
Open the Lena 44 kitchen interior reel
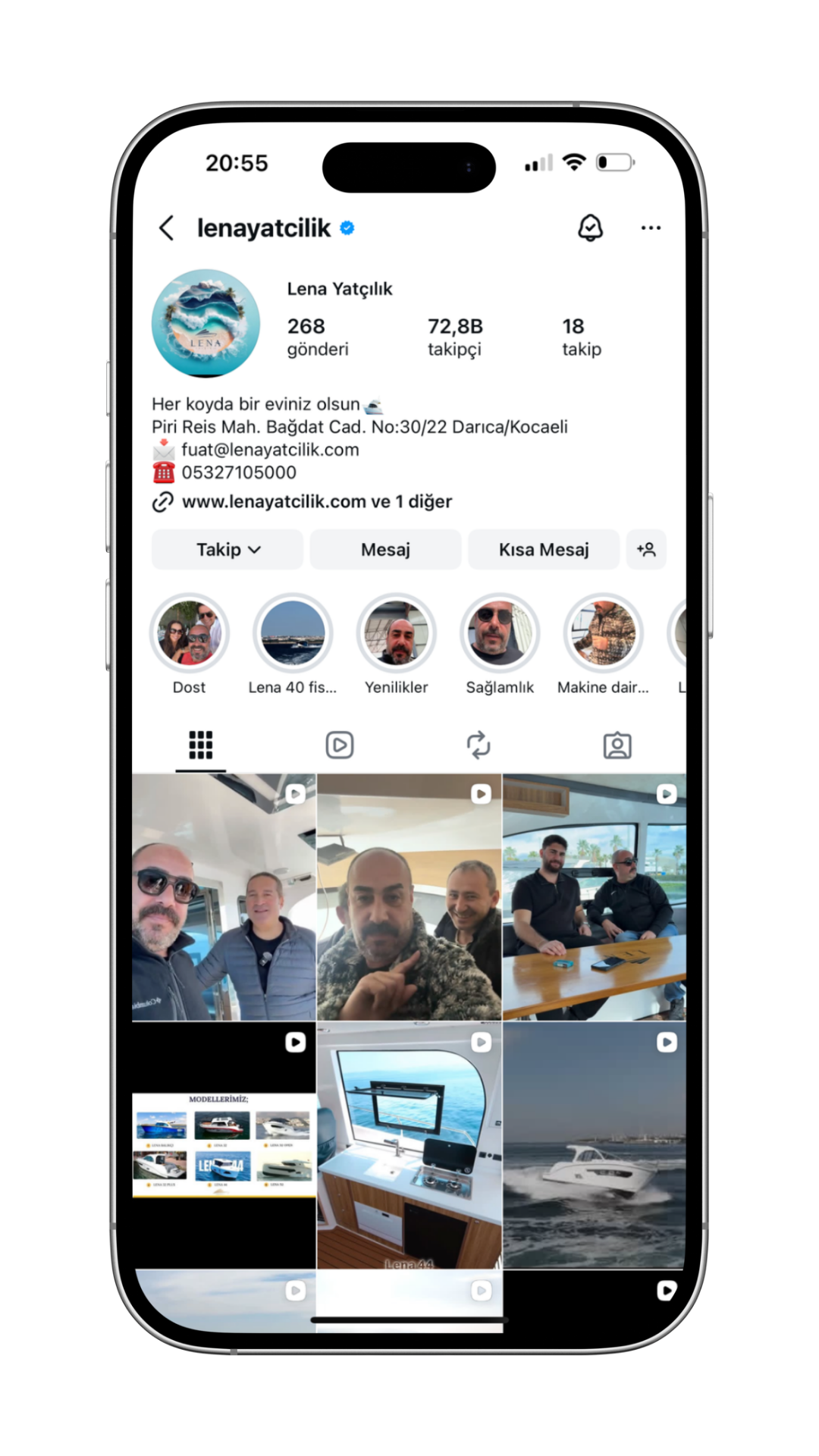pos(409,1145)
